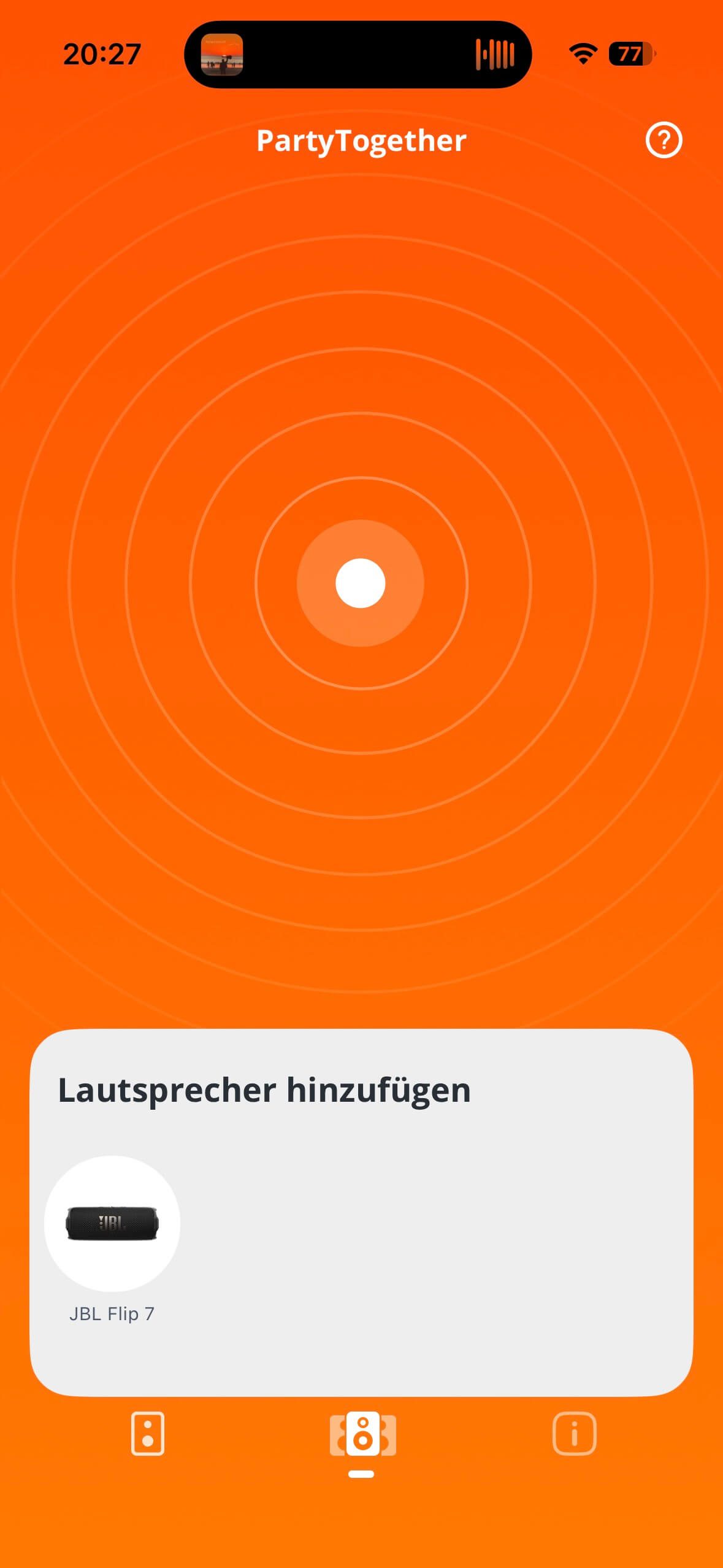Switch to the single speaker tab
Viewport: 723px width, 1568px height.
pos(148,1433)
